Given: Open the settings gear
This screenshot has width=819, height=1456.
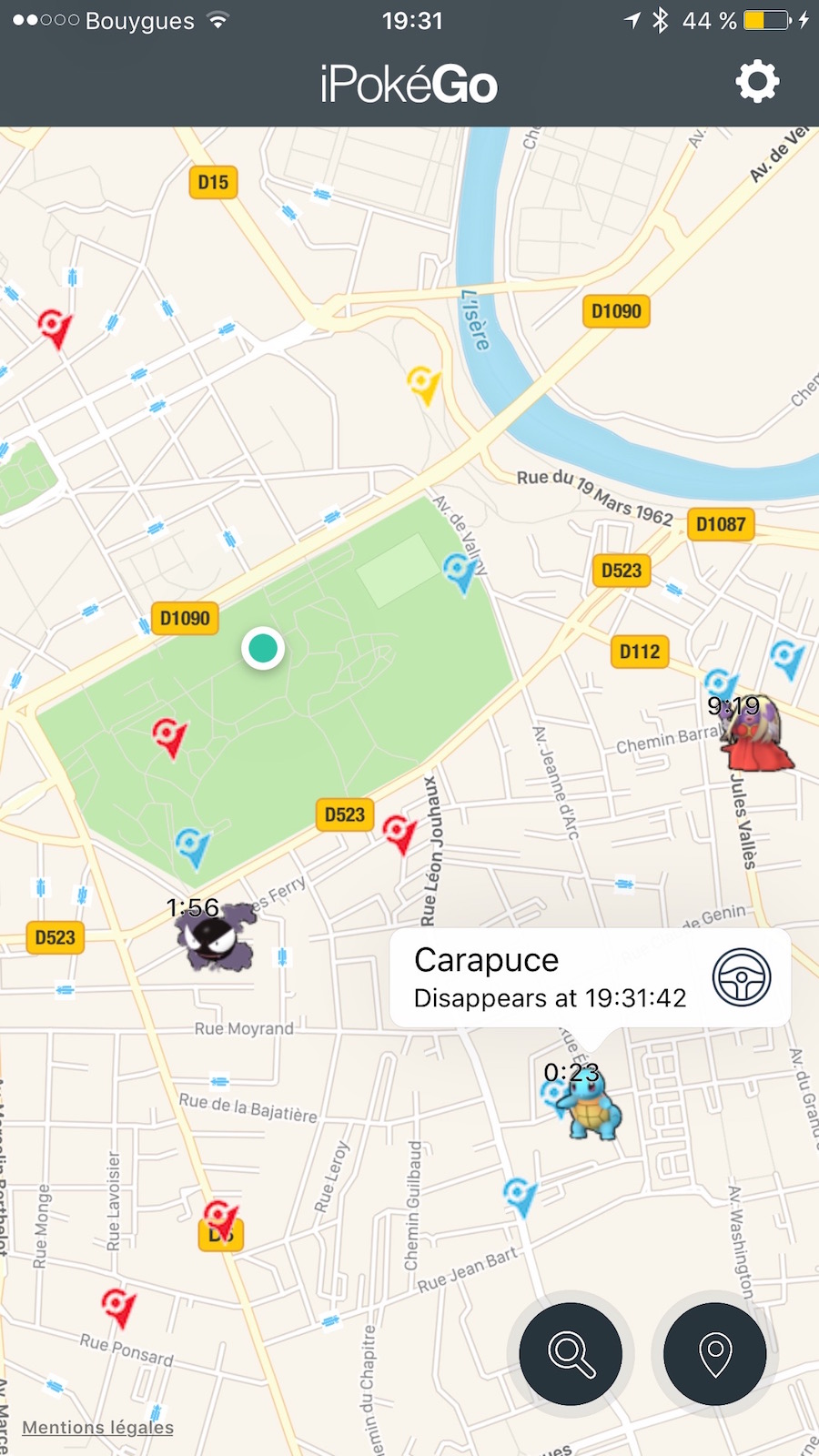Looking at the screenshot, I should pos(757,82).
